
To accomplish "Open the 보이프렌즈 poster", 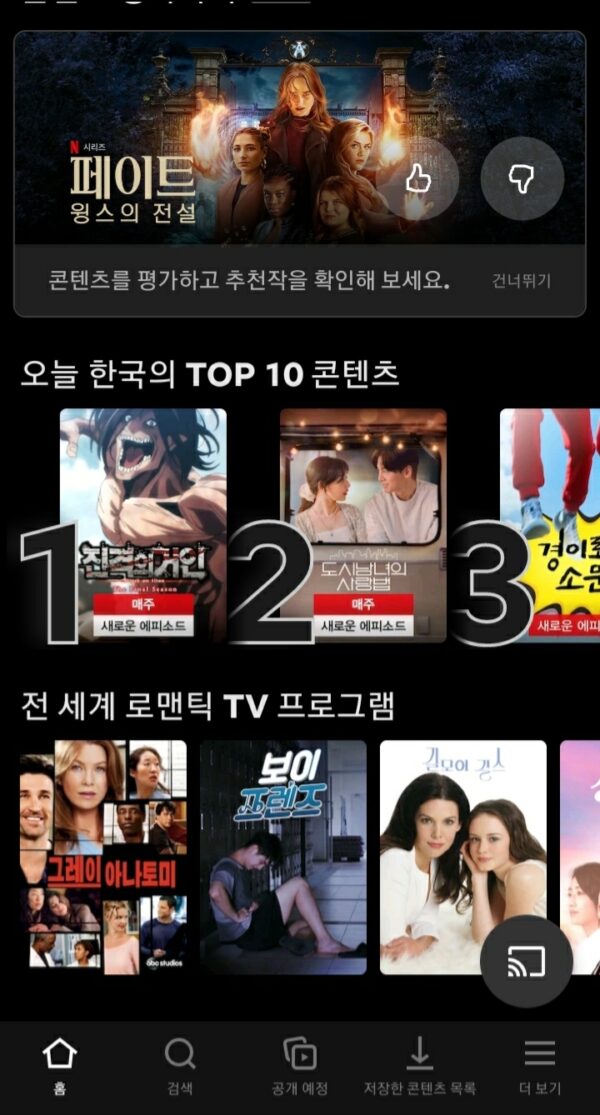I will 283,857.
